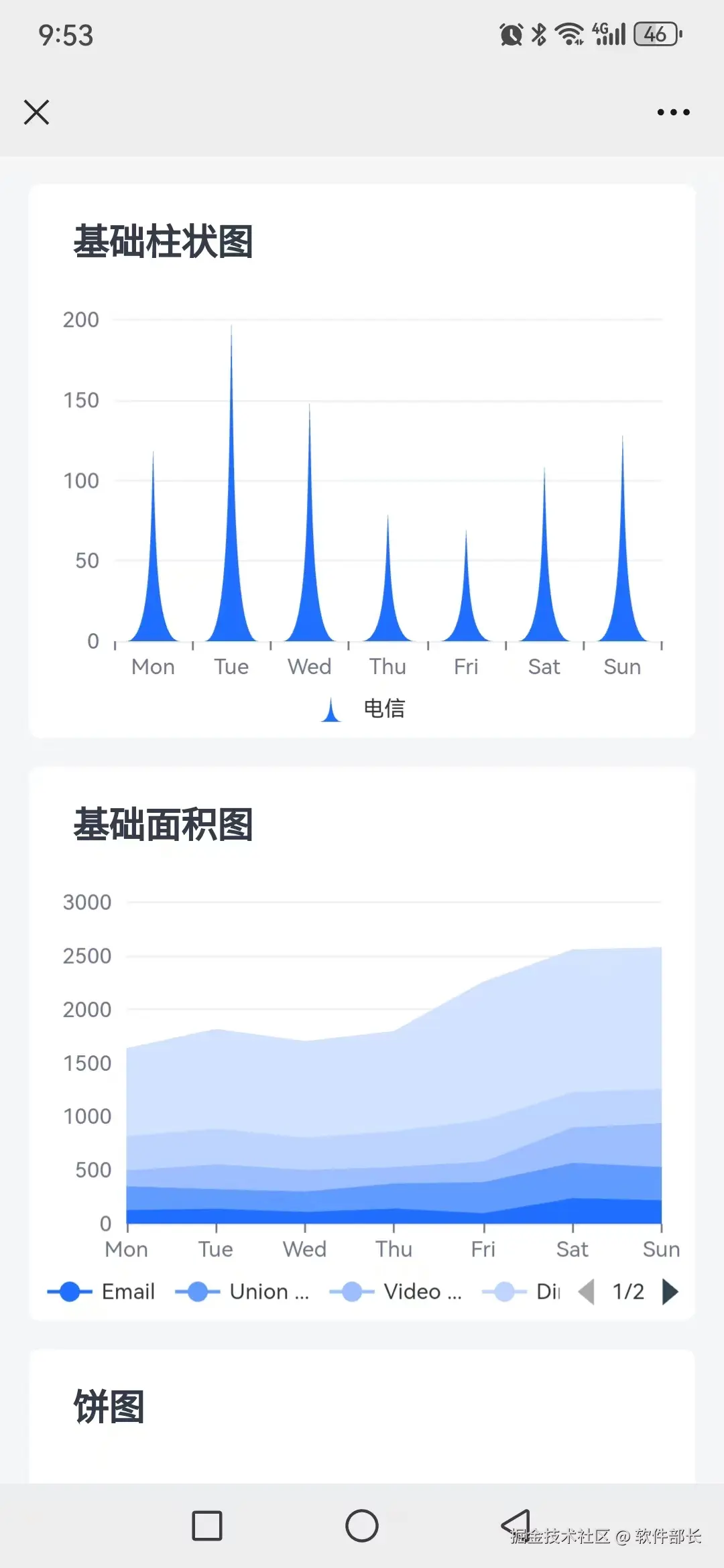The image size is (724, 1568).
Task: Go to next legend page arrow
Action: point(670,1291)
